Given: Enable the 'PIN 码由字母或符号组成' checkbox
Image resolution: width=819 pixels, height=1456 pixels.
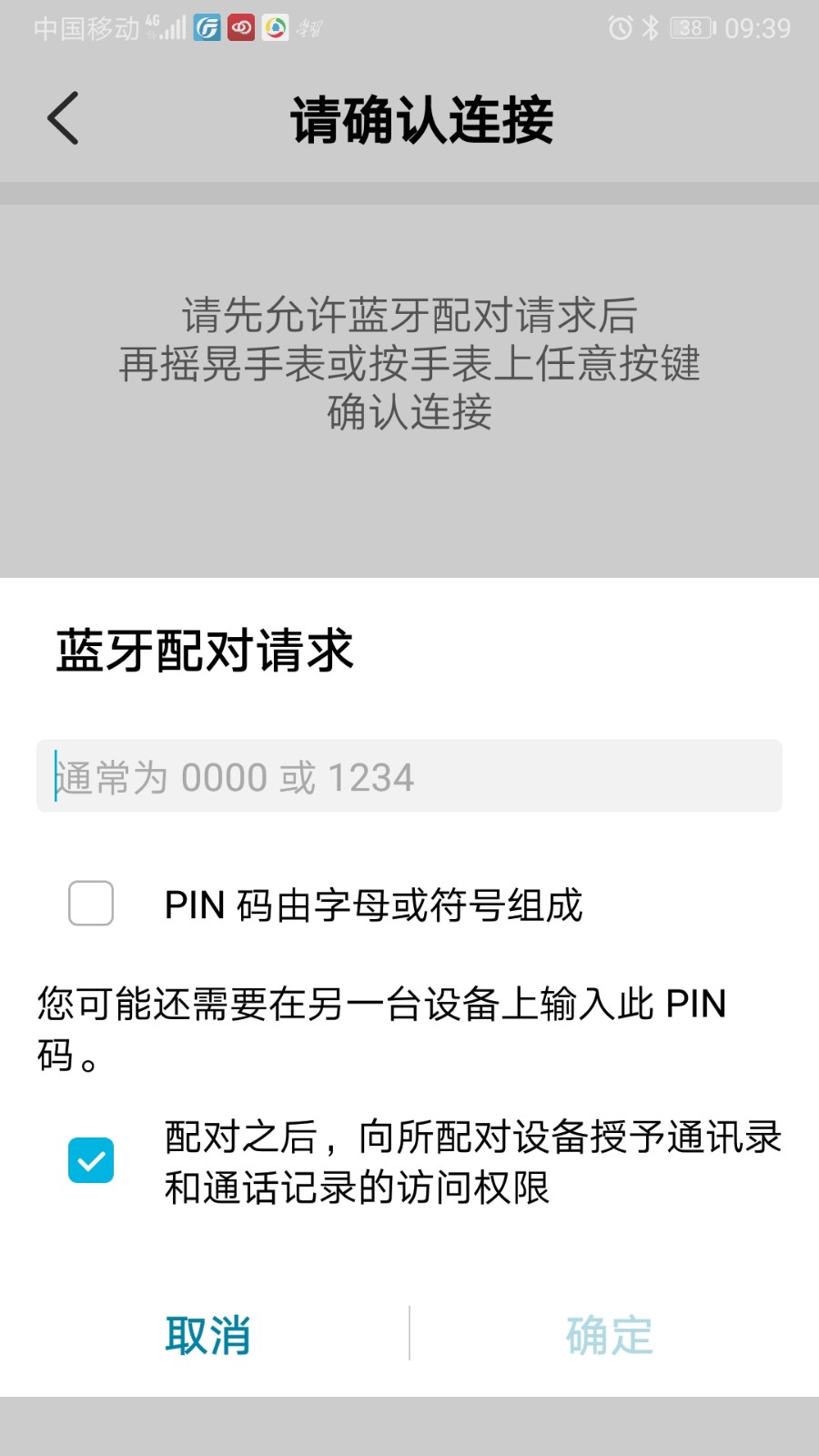Looking at the screenshot, I should click(91, 904).
